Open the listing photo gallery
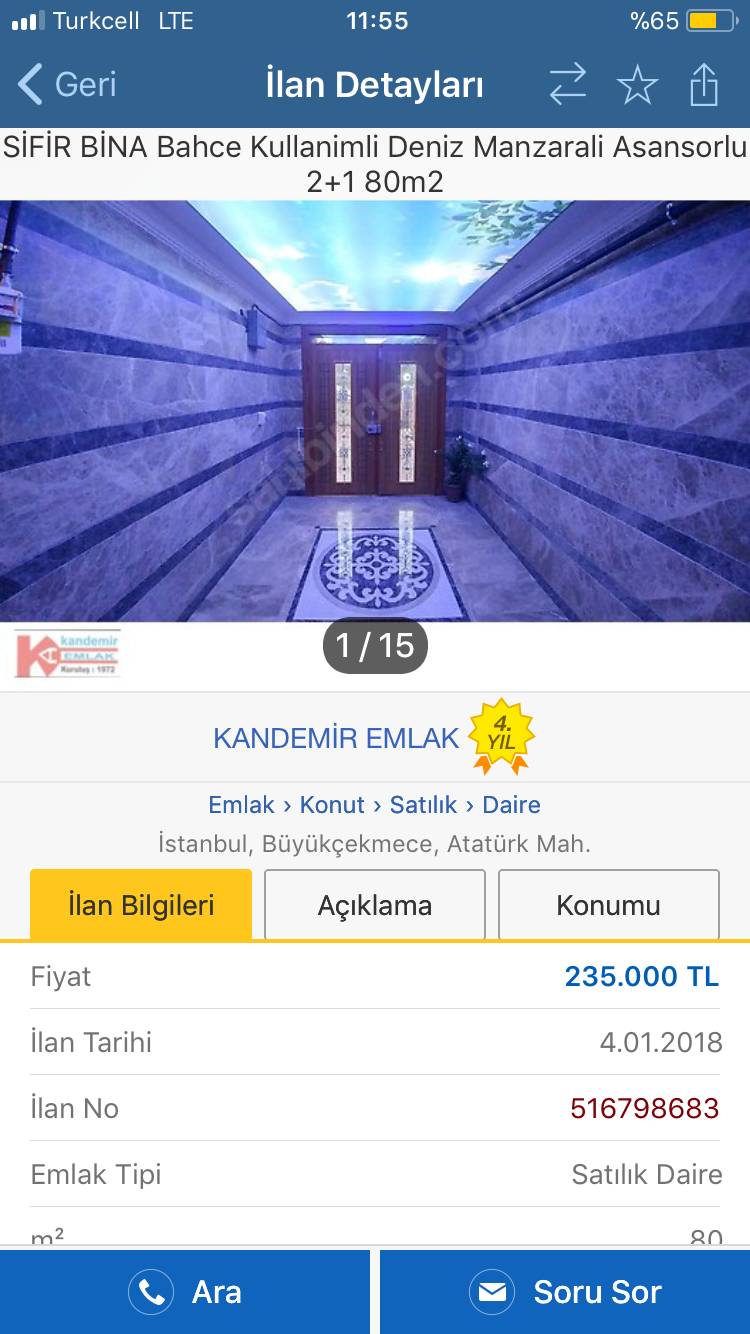 coord(375,411)
